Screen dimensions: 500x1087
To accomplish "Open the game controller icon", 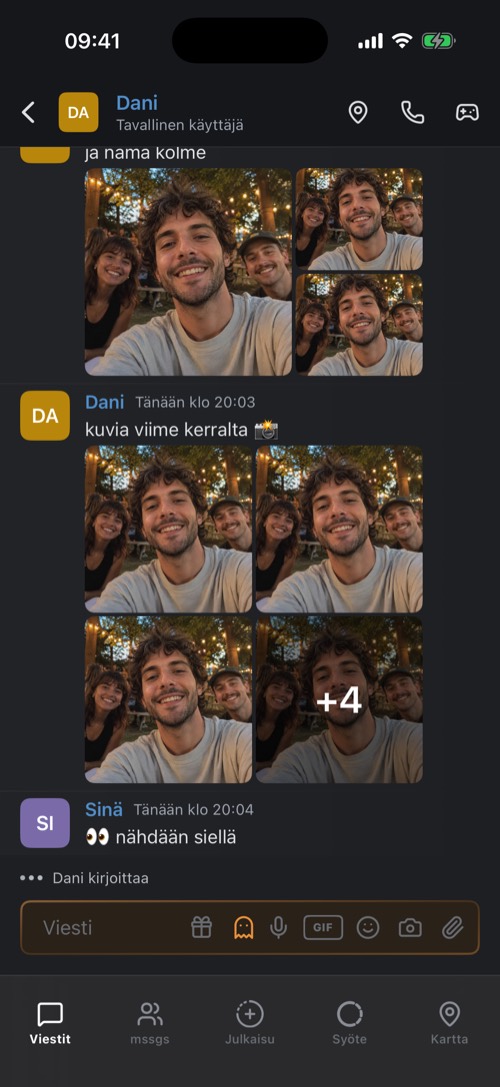I will pos(467,112).
